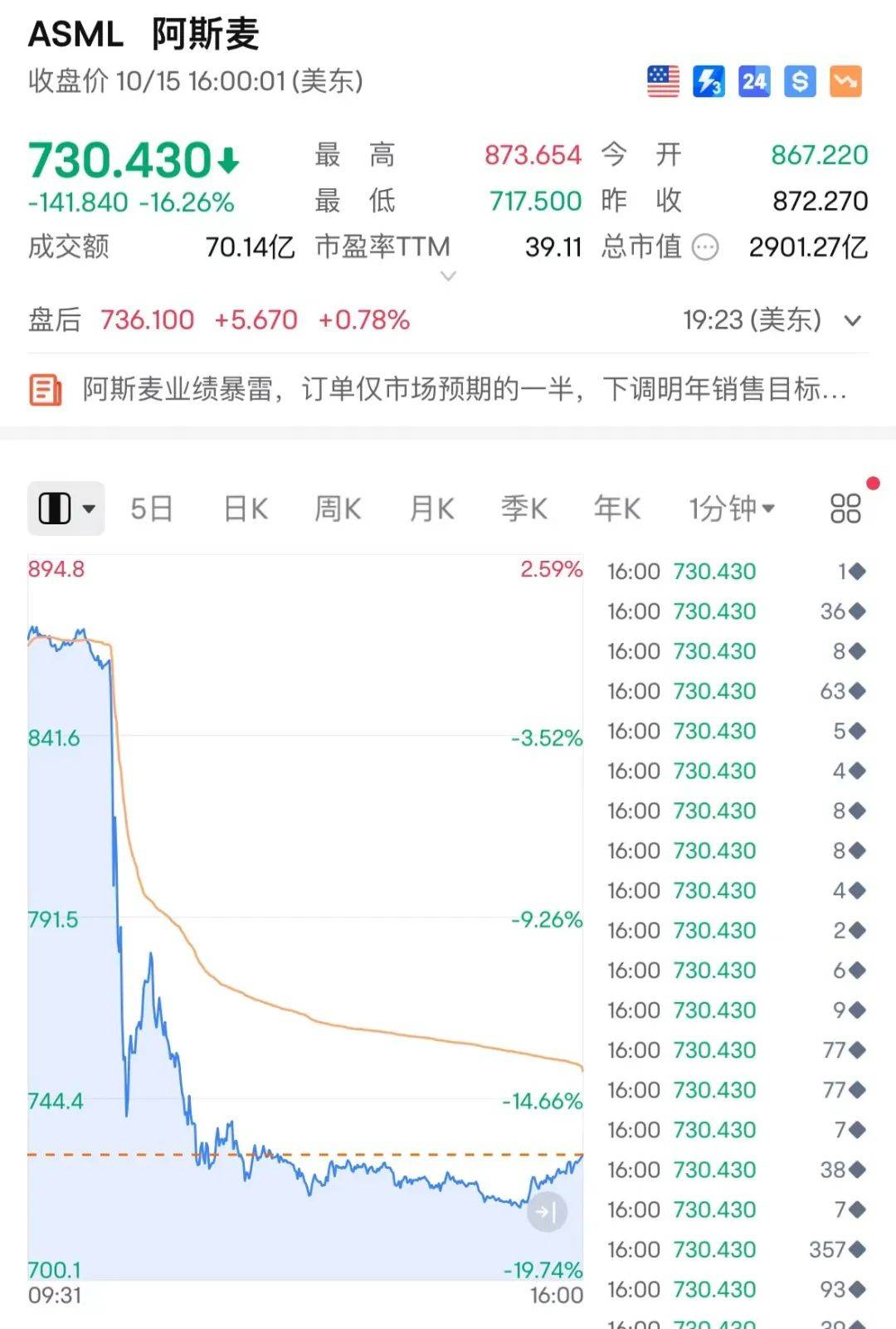Open the 1分钟 interval dropdown
This screenshot has height=1329, width=896.
pos(733,509)
